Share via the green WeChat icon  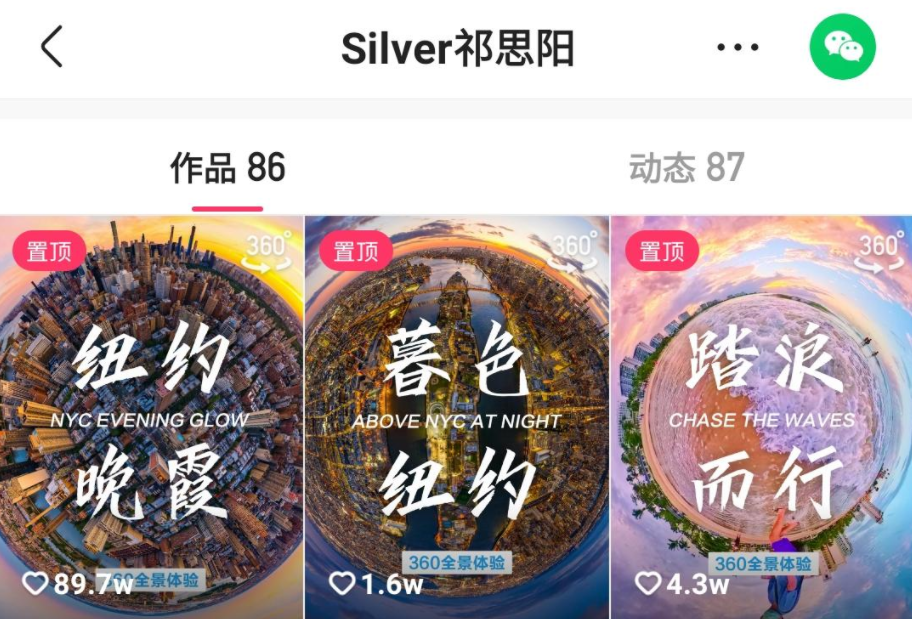[x=842, y=47]
